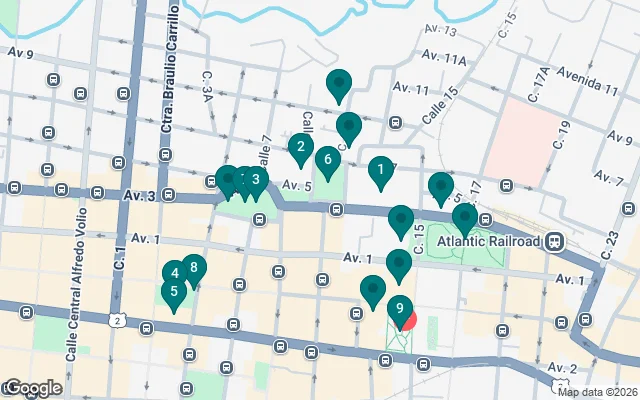Tap map marker number 3
Screen dimensions: 640x400
[256, 181]
